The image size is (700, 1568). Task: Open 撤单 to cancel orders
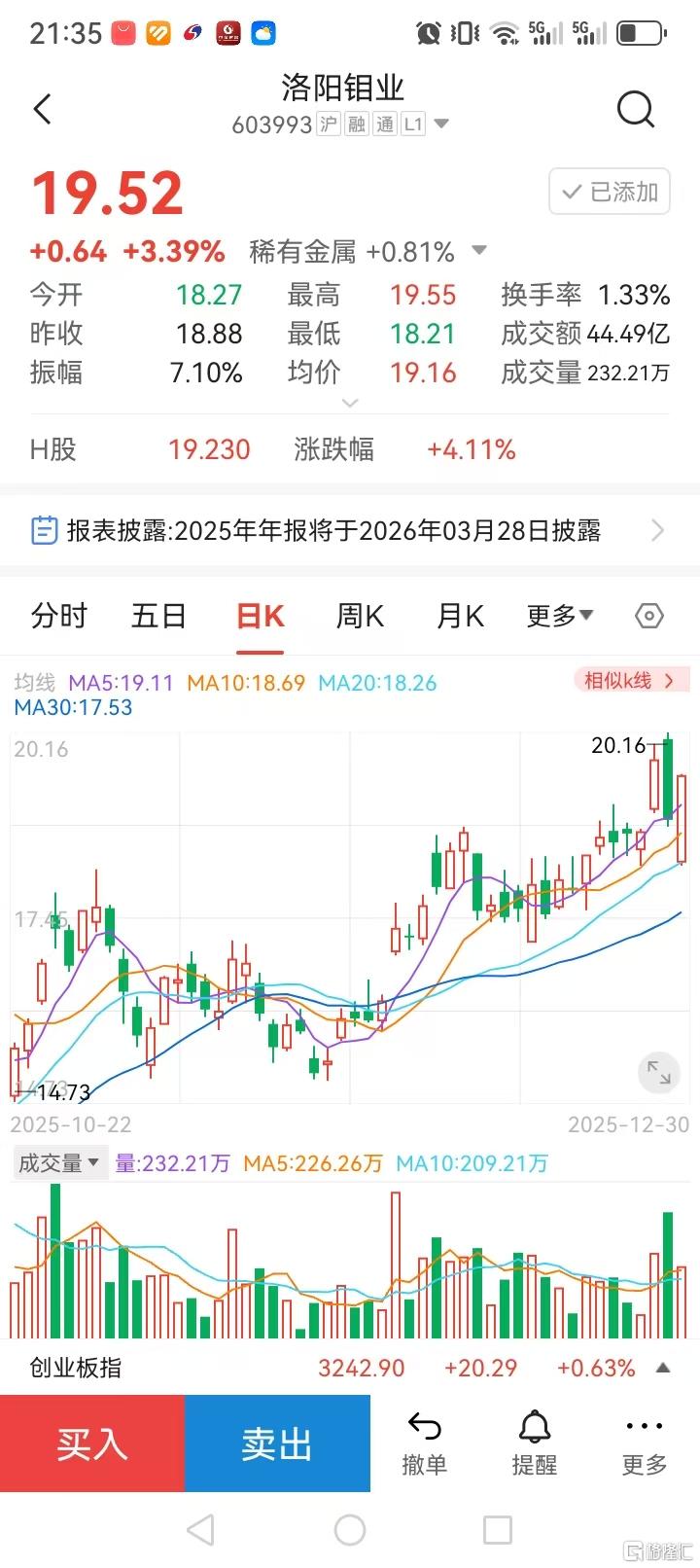[425, 1443]
